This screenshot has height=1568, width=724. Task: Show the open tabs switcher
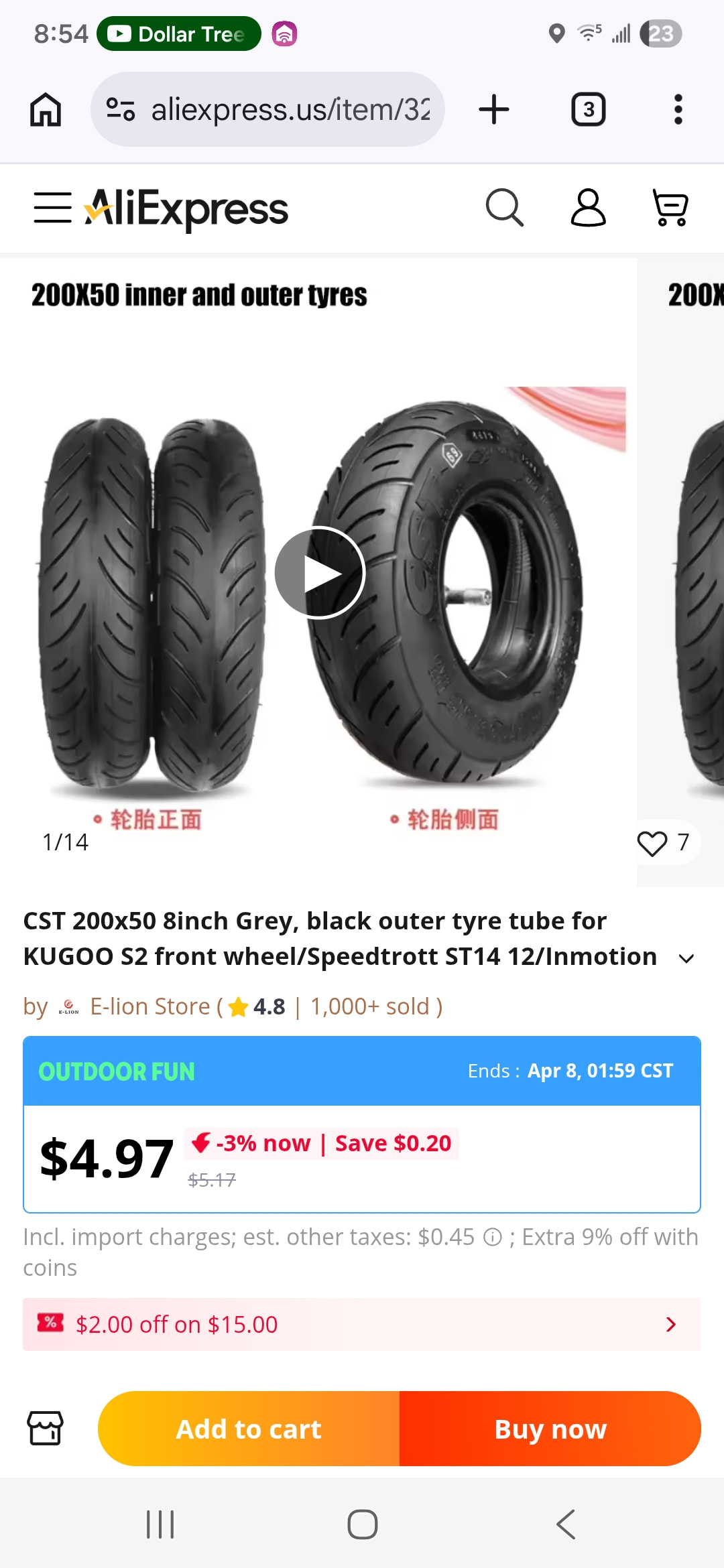tap(588, 109)
